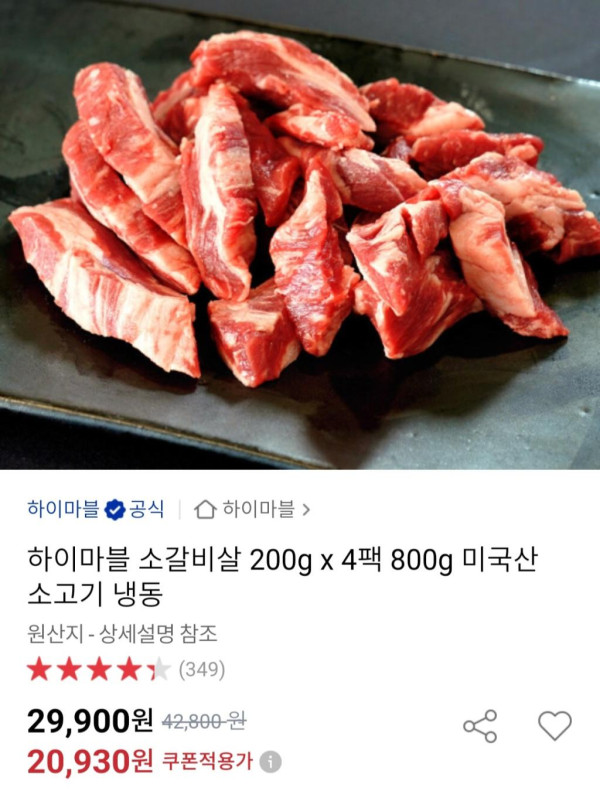Screen dimensions: 600x791
Task: Share this 소갈비살 product
Action: pos(480,726)
